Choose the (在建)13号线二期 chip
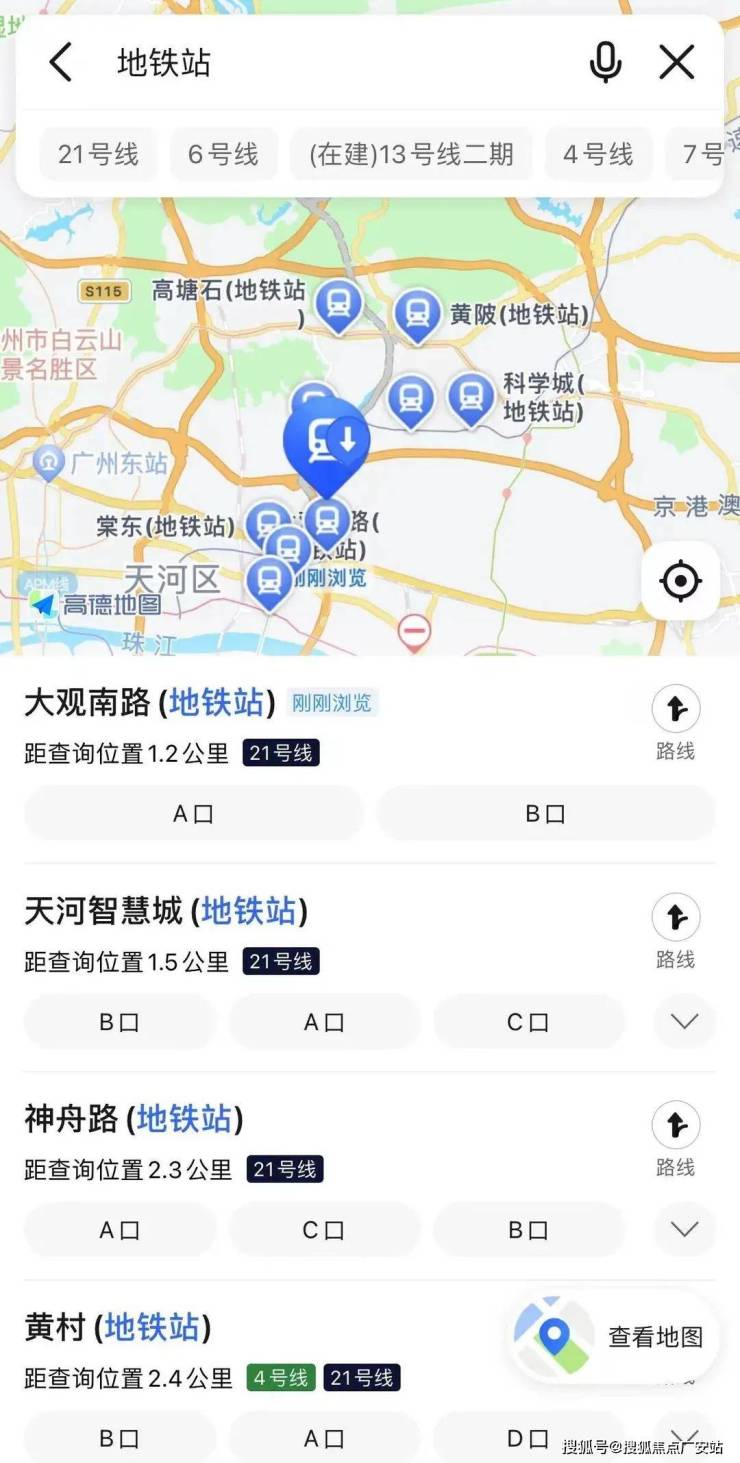740x1463 pixels. pos(411,154)
